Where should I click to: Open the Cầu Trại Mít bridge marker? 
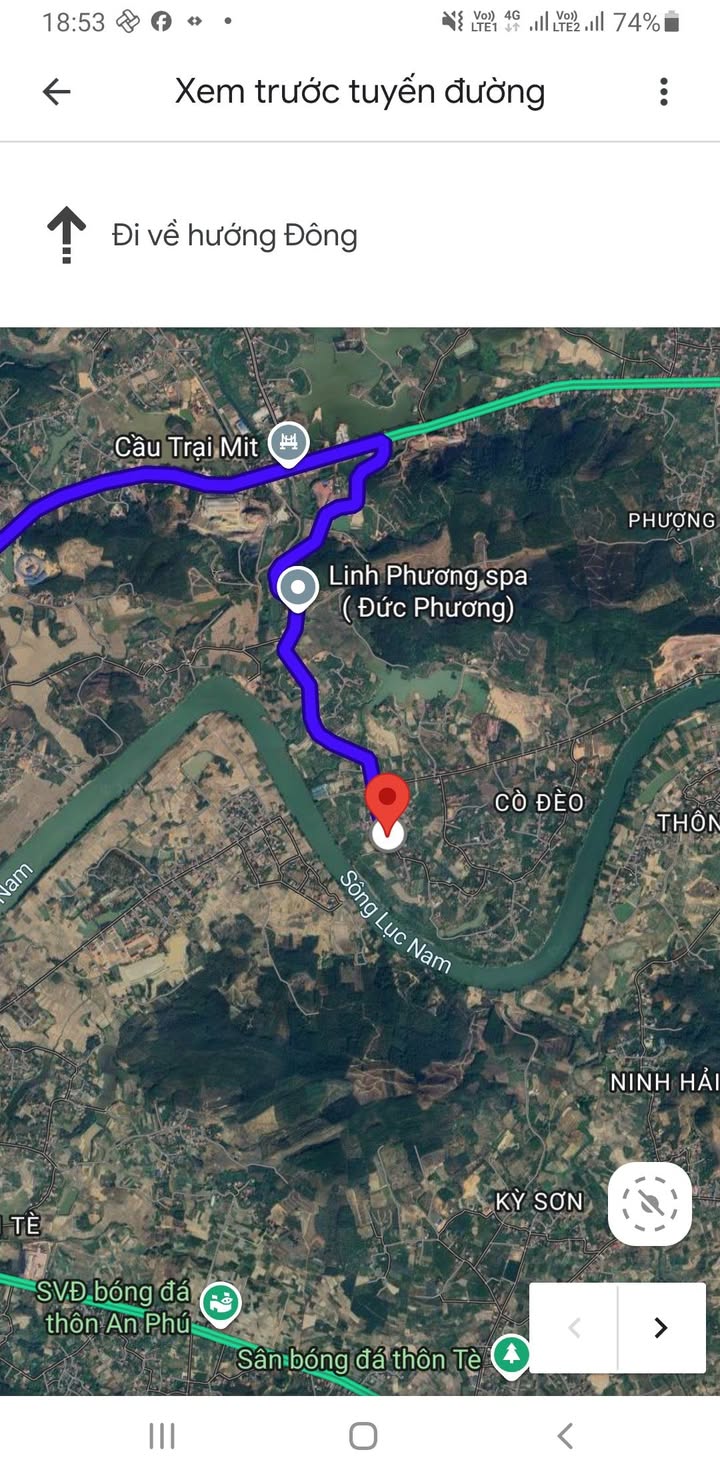pyautogui.click(x=288, y=443)
